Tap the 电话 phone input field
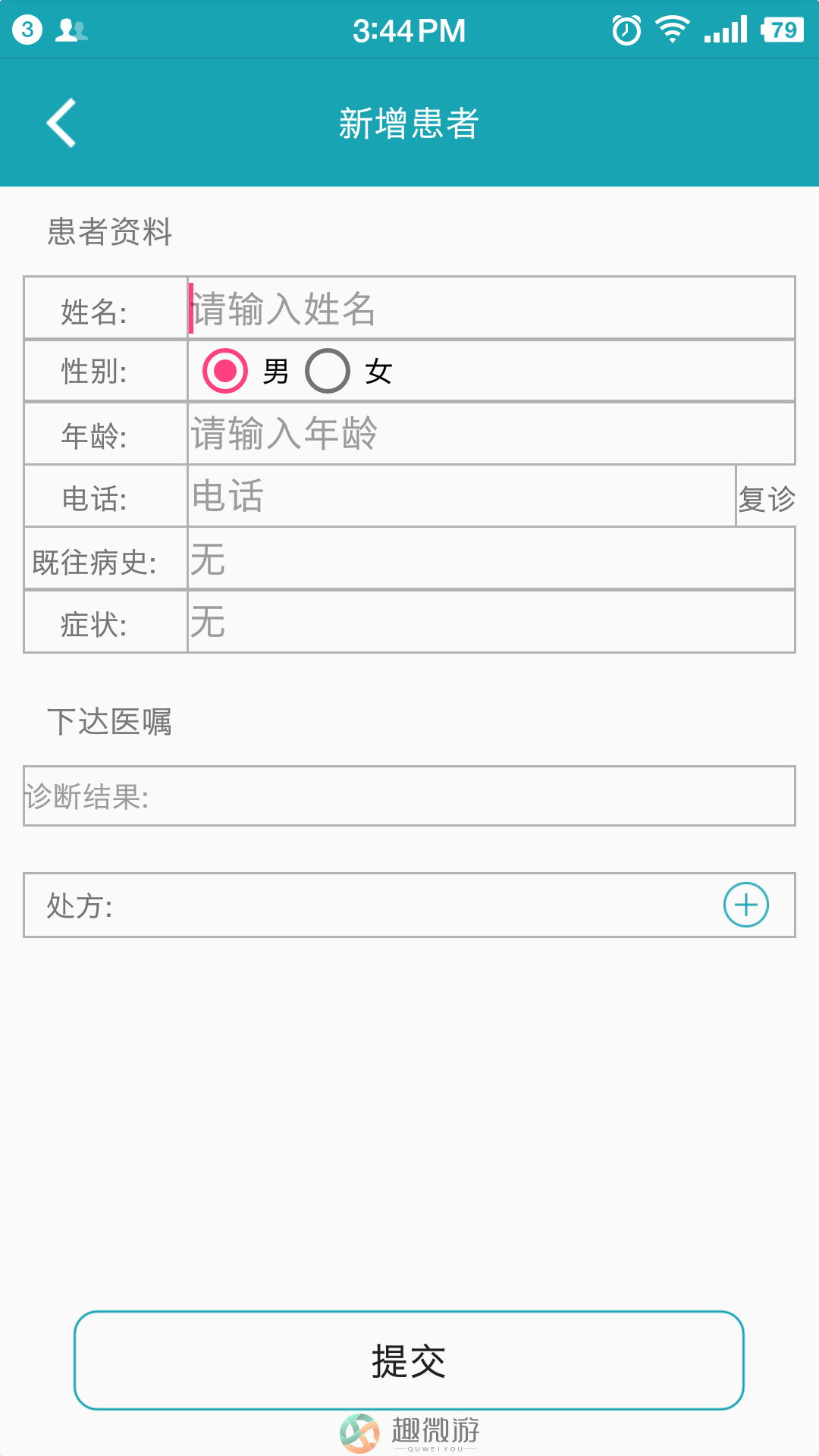Screen dimensions: 819x1456 [461, 497]
